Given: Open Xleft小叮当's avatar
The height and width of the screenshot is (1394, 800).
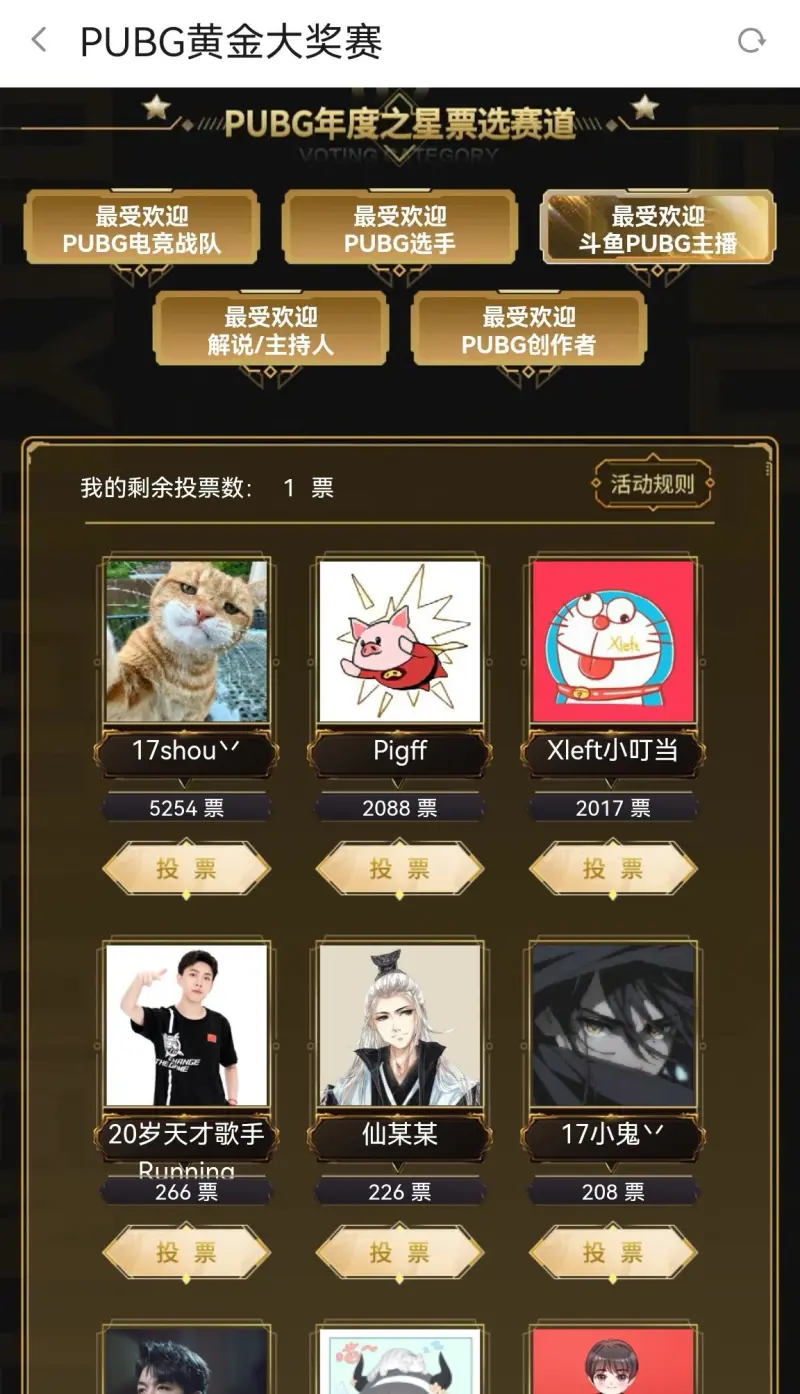Looking at the screenshot, I should tap(613, 641).
